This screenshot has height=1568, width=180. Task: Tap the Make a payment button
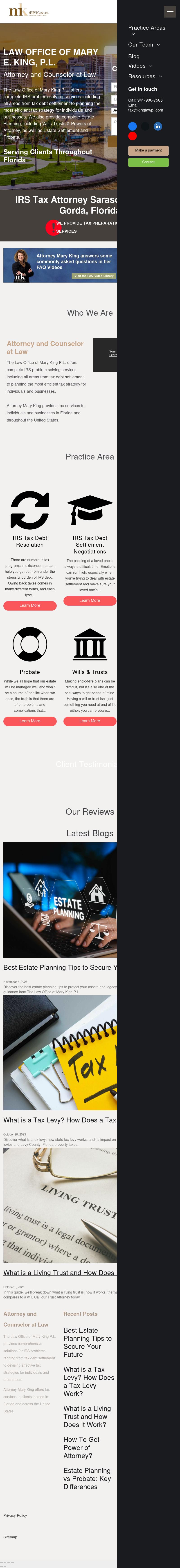[x=148, y=150]
